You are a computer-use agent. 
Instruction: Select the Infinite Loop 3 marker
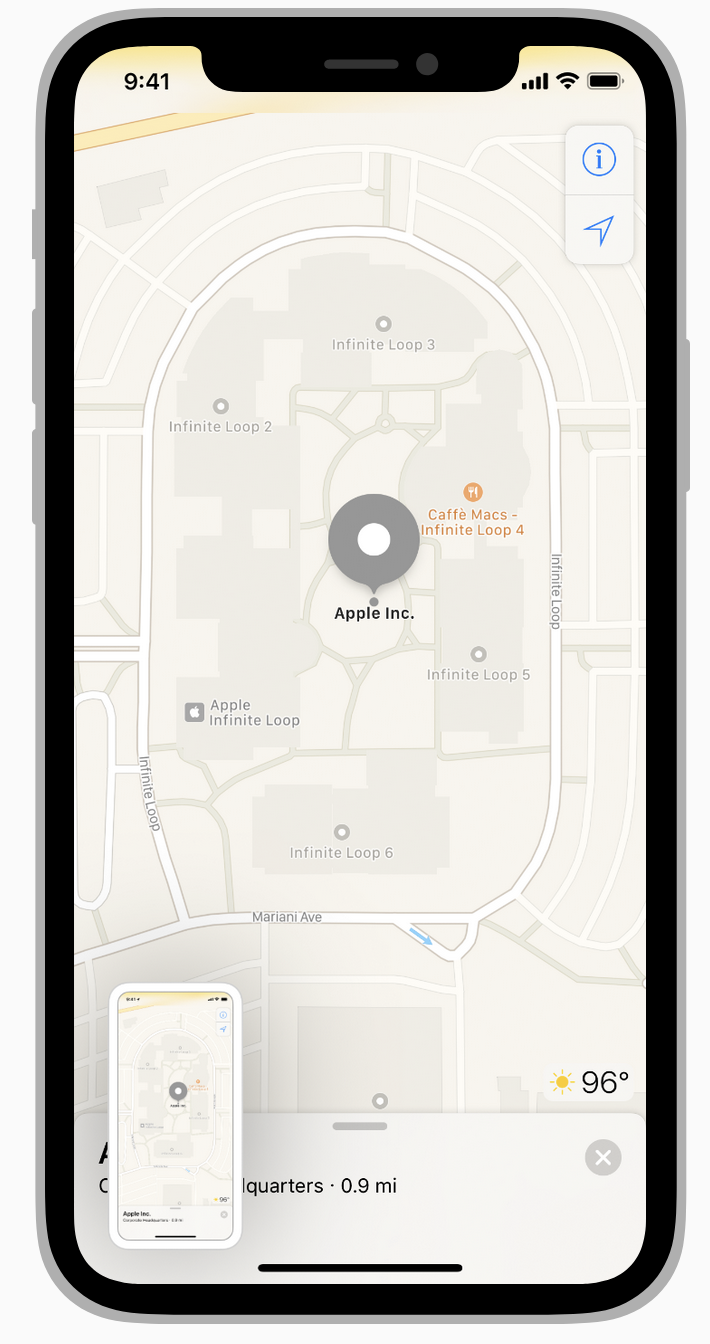coord(382,324)
